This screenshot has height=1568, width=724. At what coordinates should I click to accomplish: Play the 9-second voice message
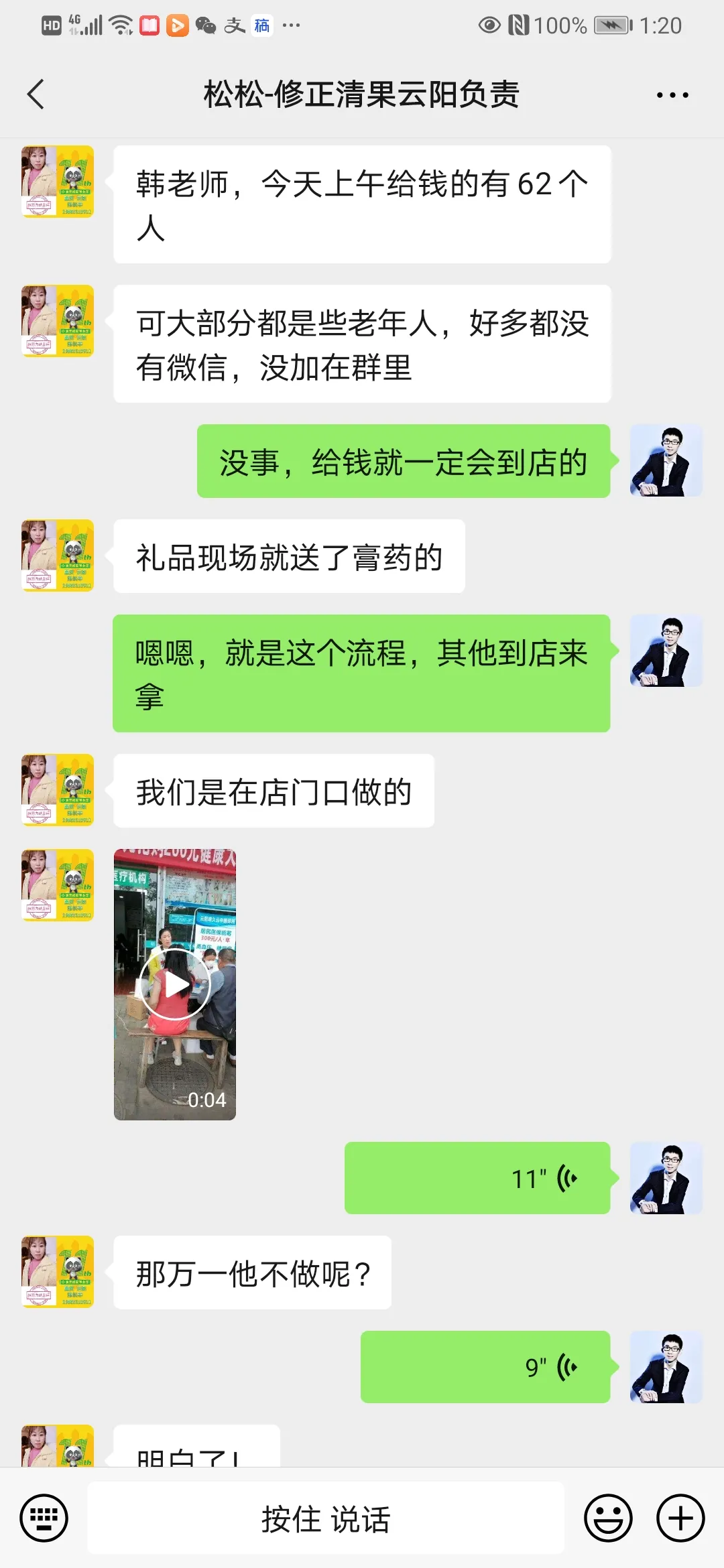click(485, 1367)
